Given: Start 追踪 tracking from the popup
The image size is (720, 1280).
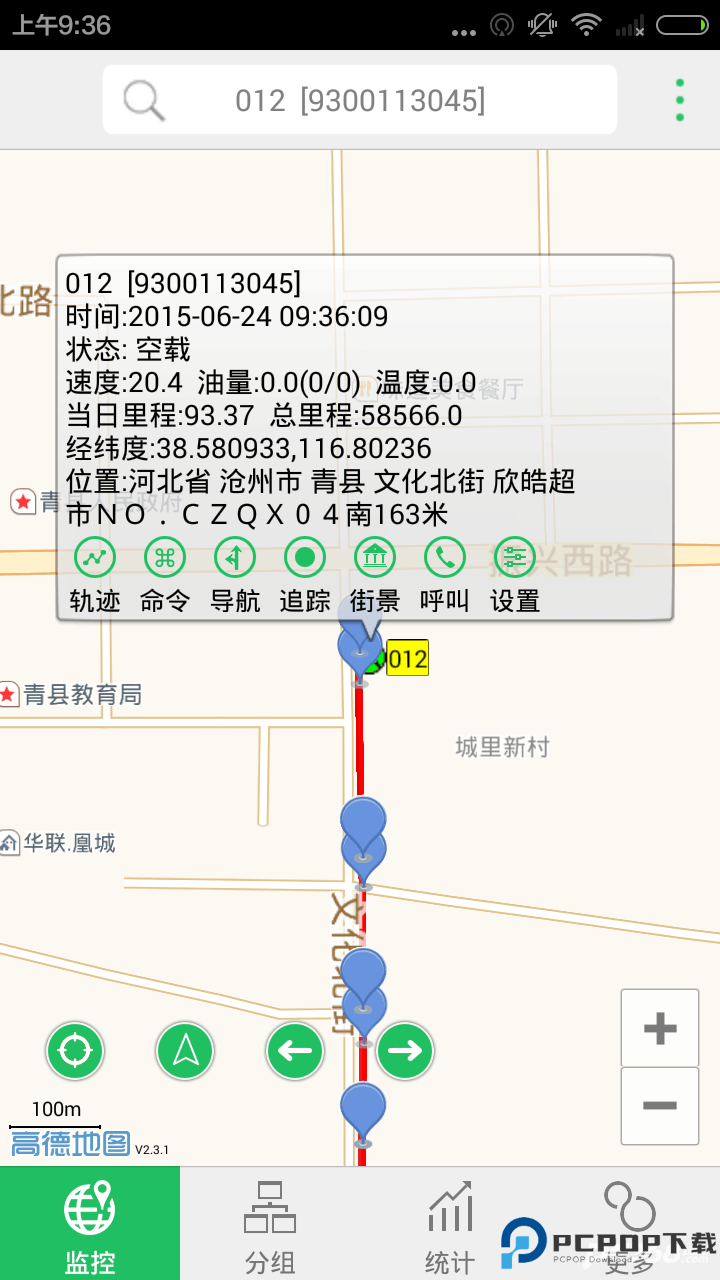Looking at the screenshot, I should [304, 557].
